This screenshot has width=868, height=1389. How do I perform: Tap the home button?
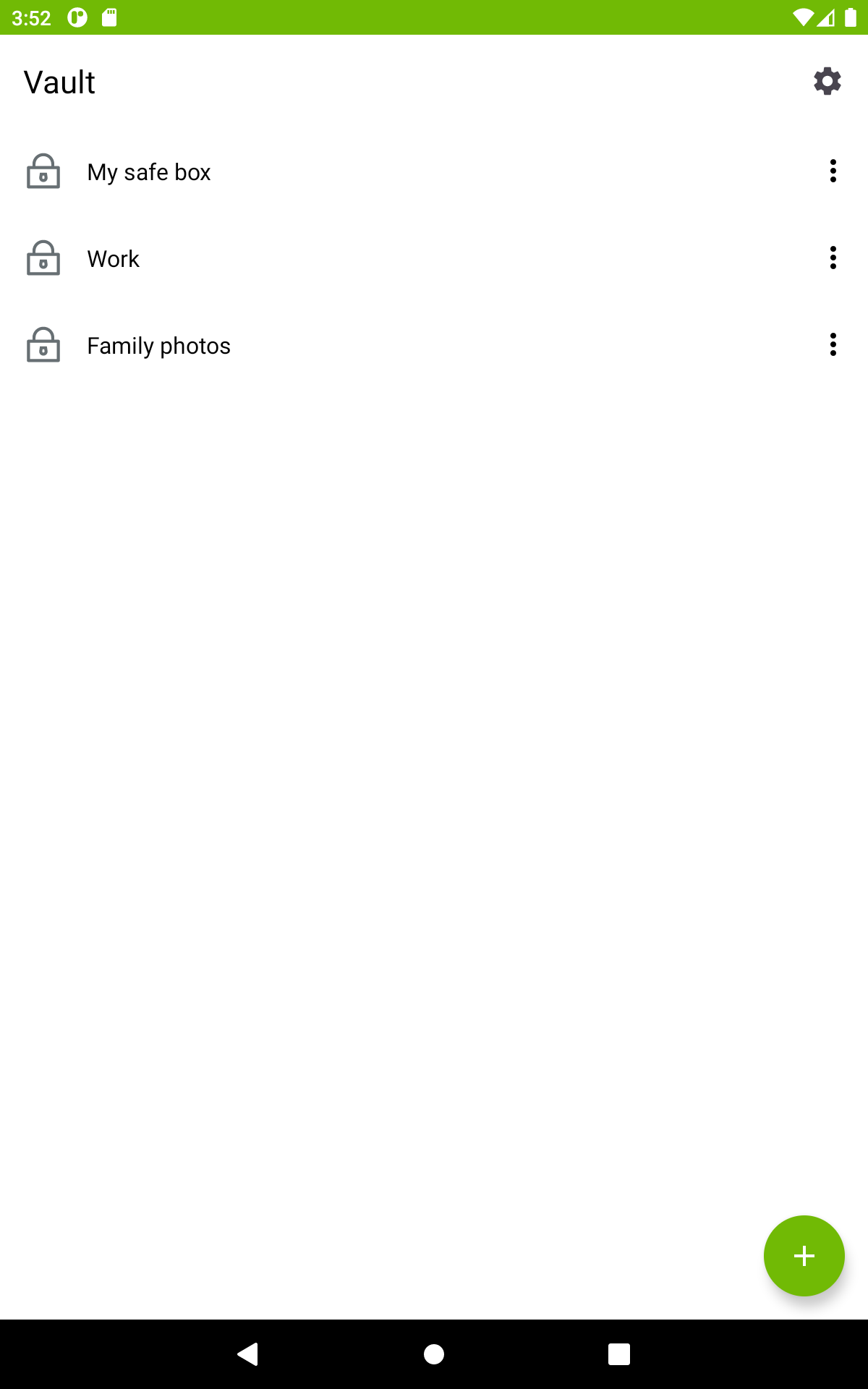click(x=434, y=1354)
